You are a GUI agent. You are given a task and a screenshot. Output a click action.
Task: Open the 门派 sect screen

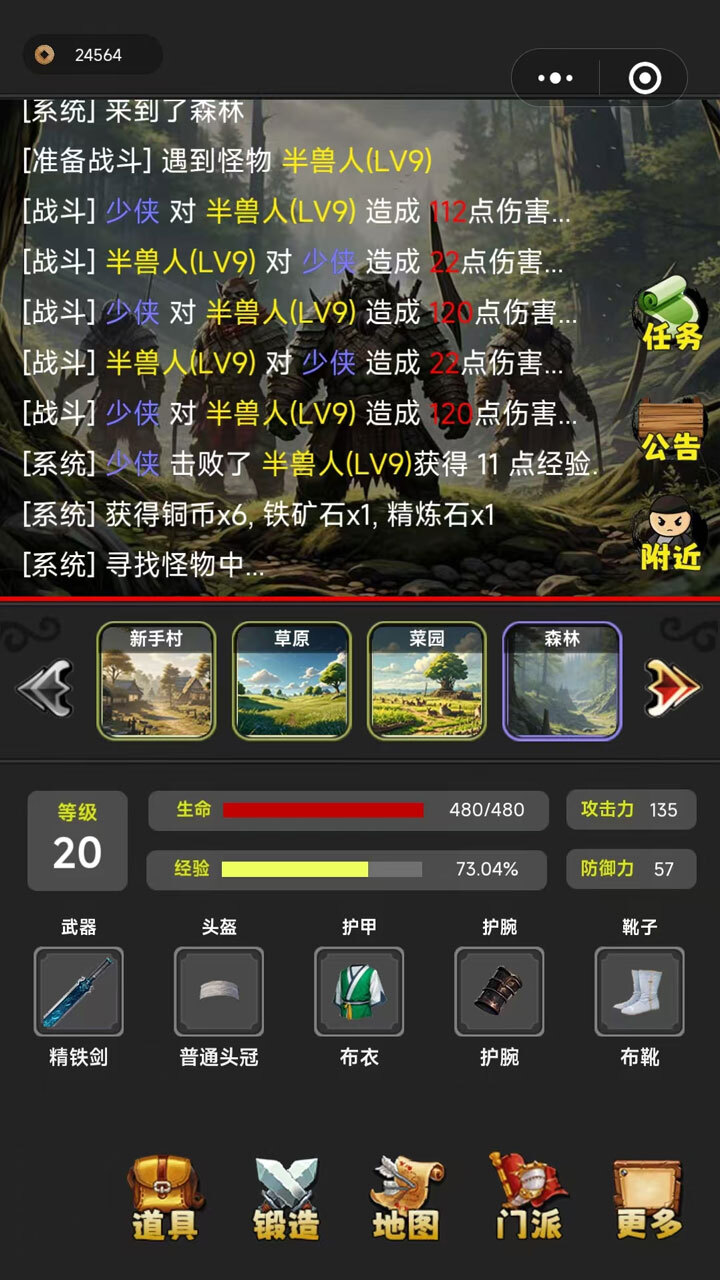527,1198
